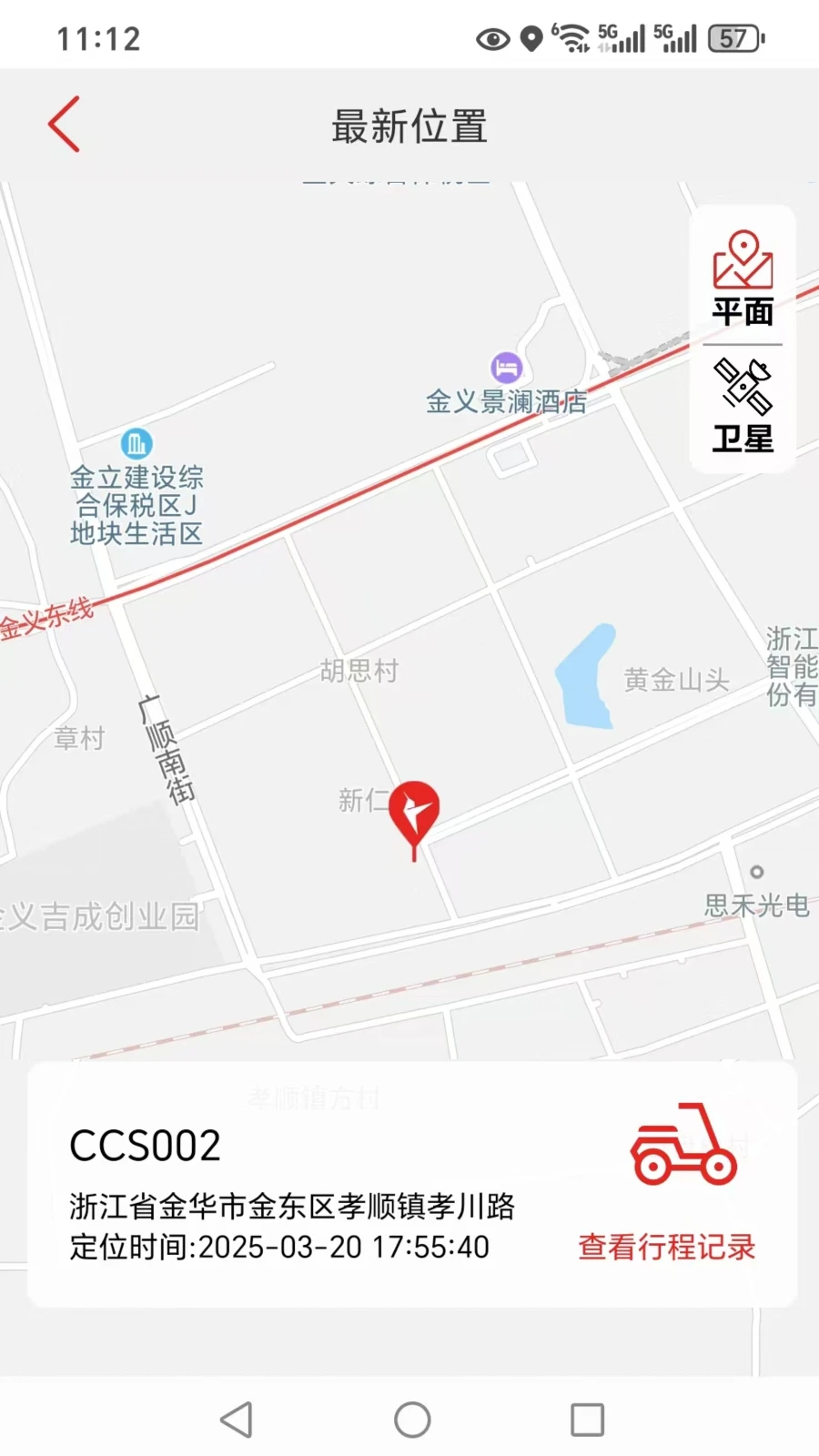Tap the 金立建设综 building marker icon
Viewport: 819px width, 1456px height.
click(135, 445)
